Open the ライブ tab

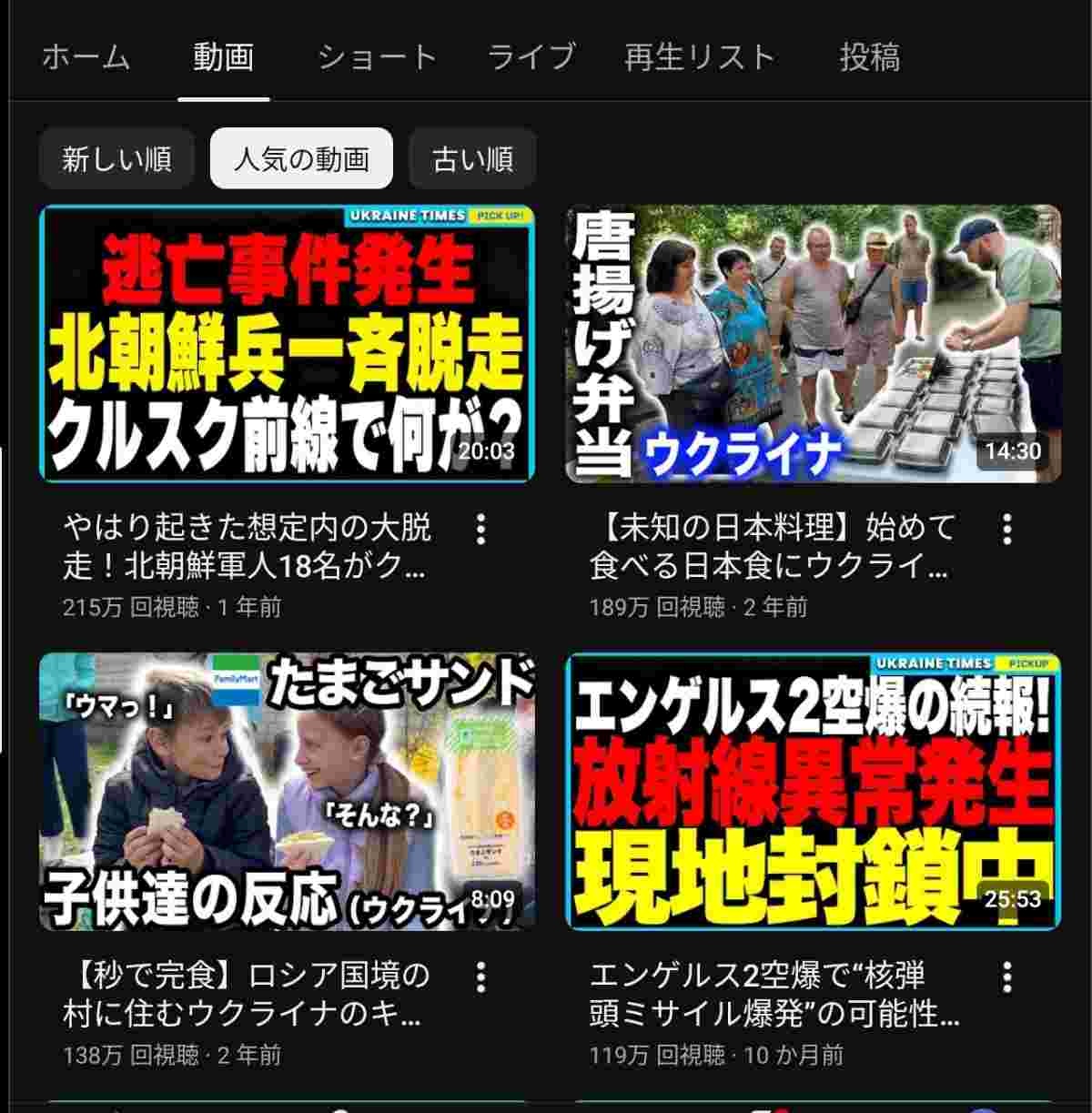pyautogui.click(x=531, y=57)
